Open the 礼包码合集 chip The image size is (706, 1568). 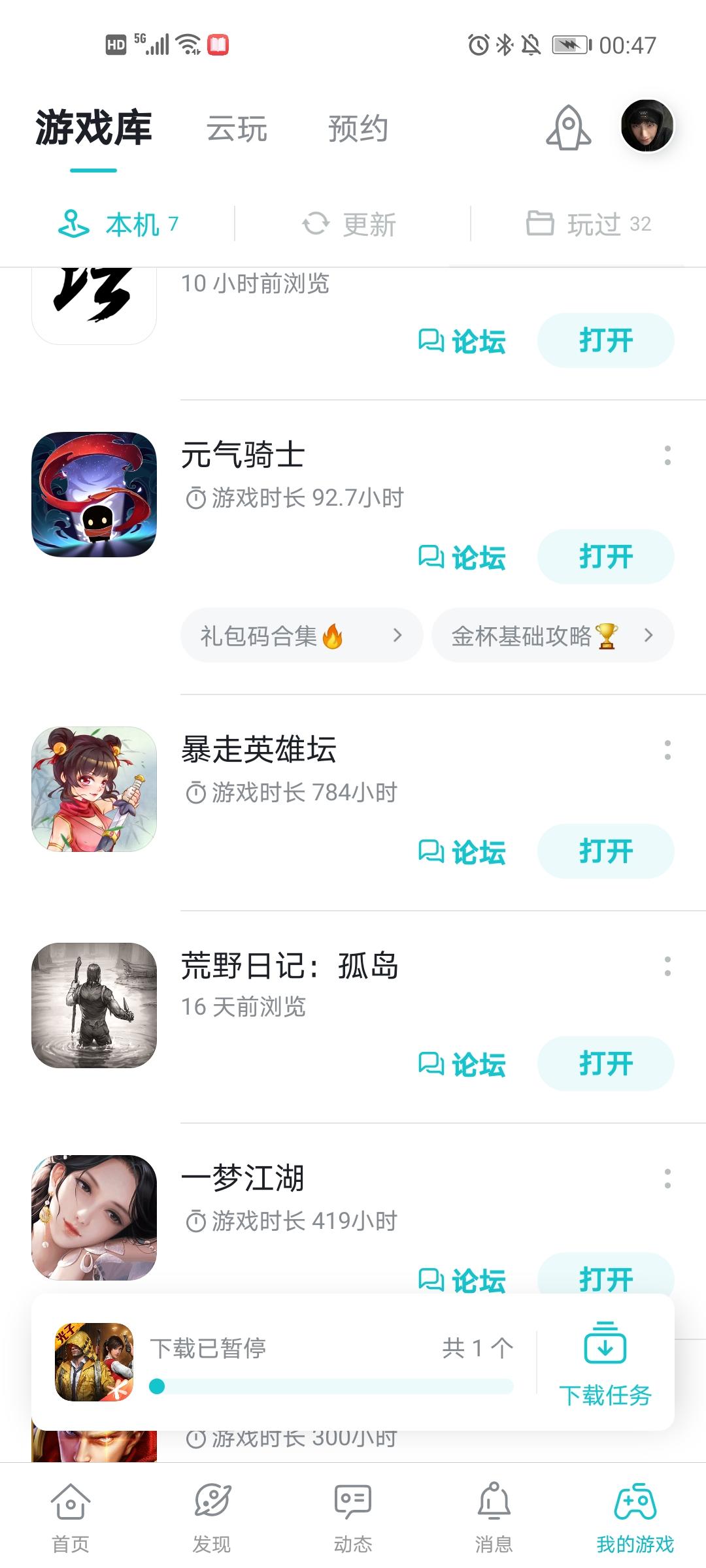[x=301, y=636]
